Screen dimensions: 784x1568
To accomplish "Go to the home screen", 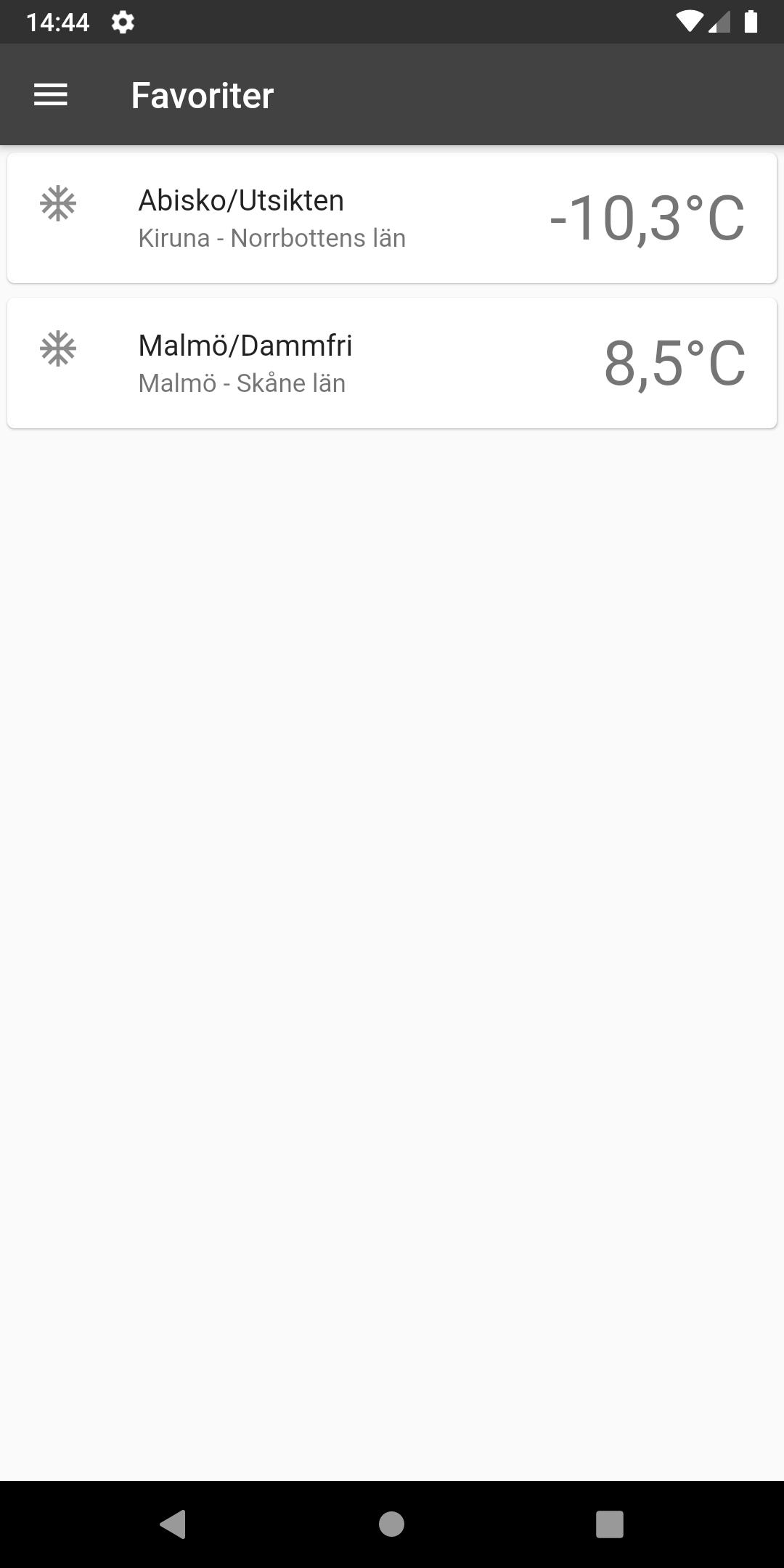I will click(392, 1524).
